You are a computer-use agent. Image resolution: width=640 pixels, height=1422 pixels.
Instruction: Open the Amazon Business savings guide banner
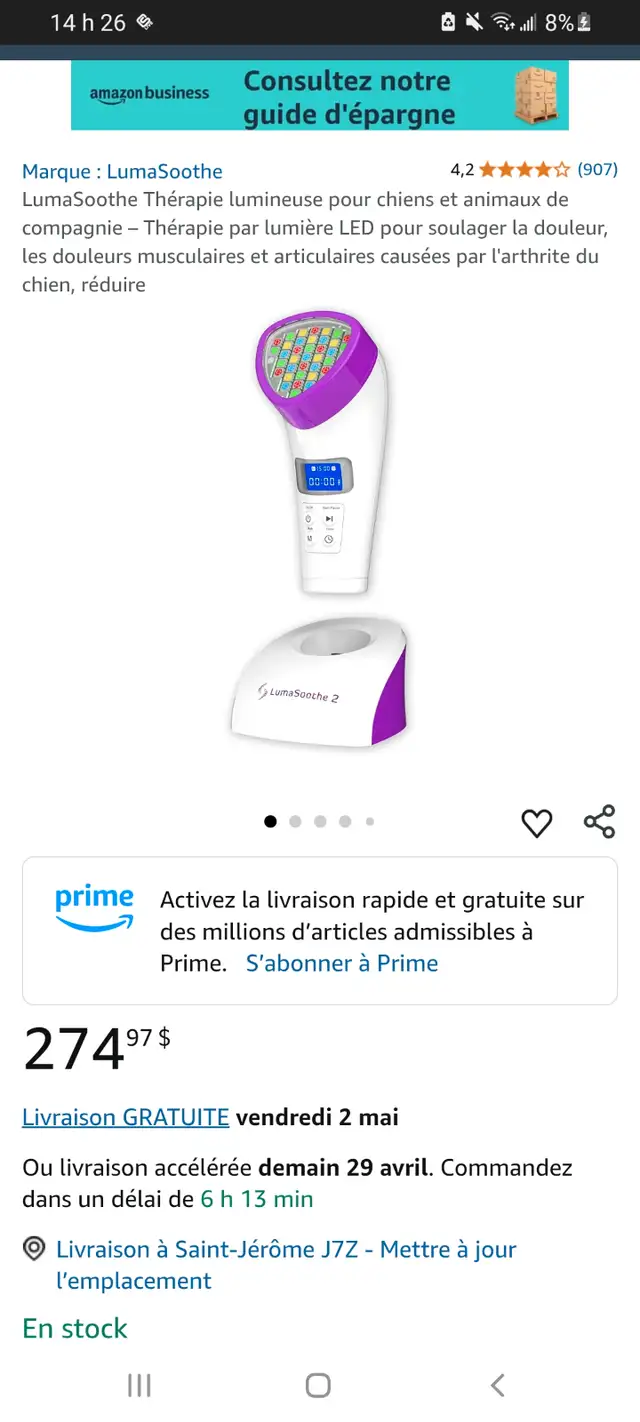(319, 96)
